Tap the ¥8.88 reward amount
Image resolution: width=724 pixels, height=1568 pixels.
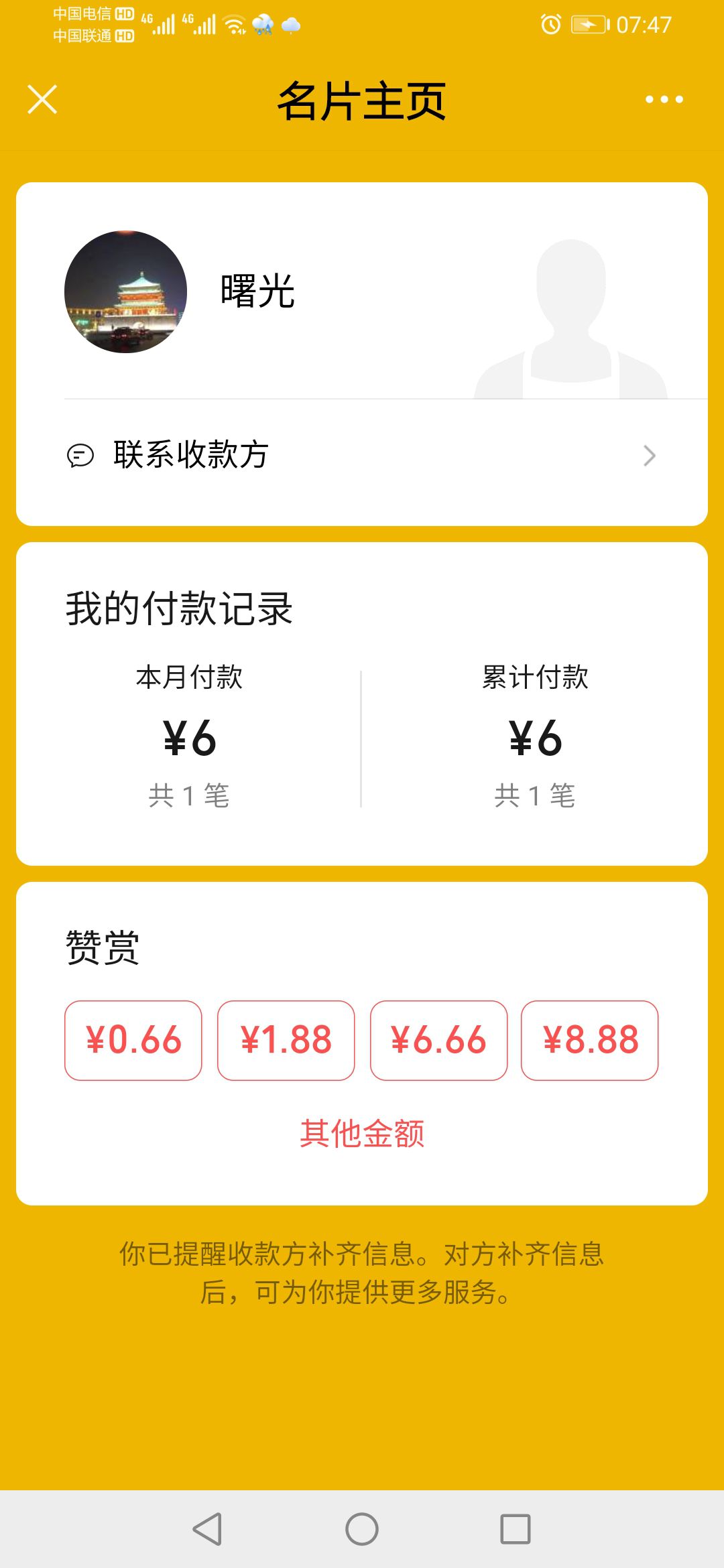[590, 1040]
